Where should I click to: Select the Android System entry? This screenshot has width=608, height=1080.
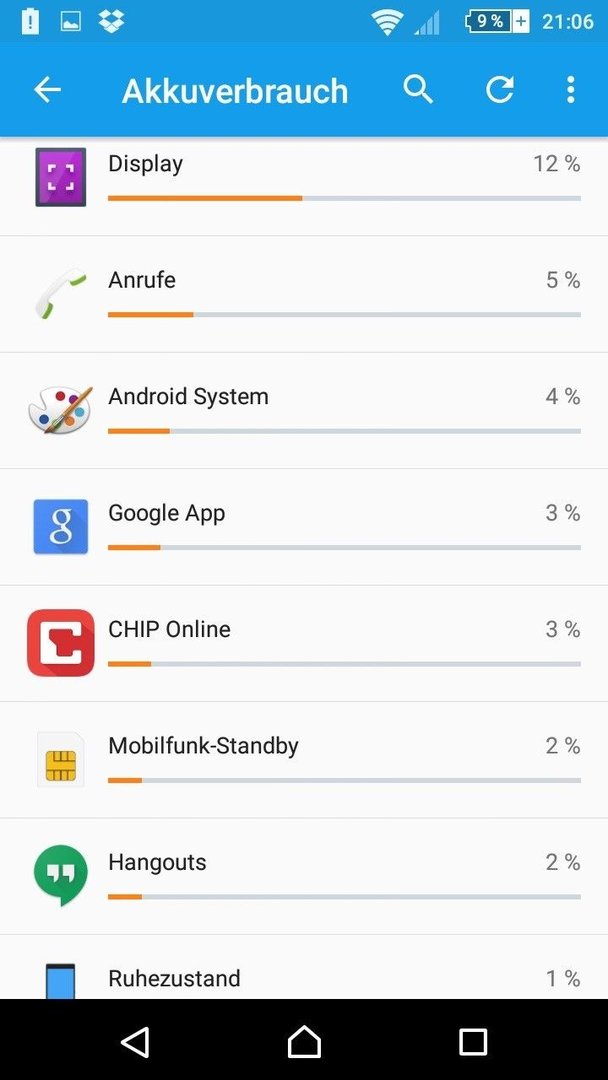304,411
